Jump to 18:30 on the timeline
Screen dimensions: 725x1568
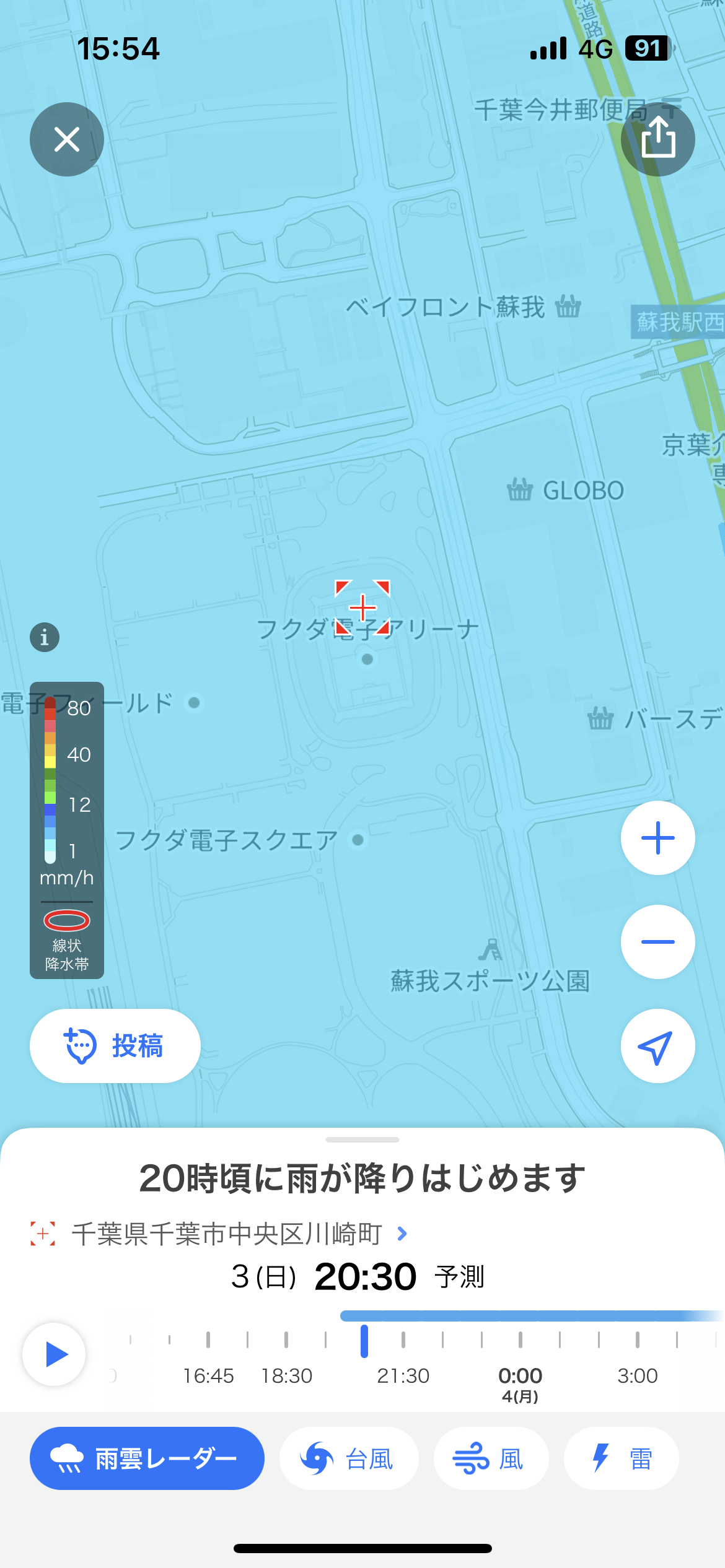(286, 1341)
